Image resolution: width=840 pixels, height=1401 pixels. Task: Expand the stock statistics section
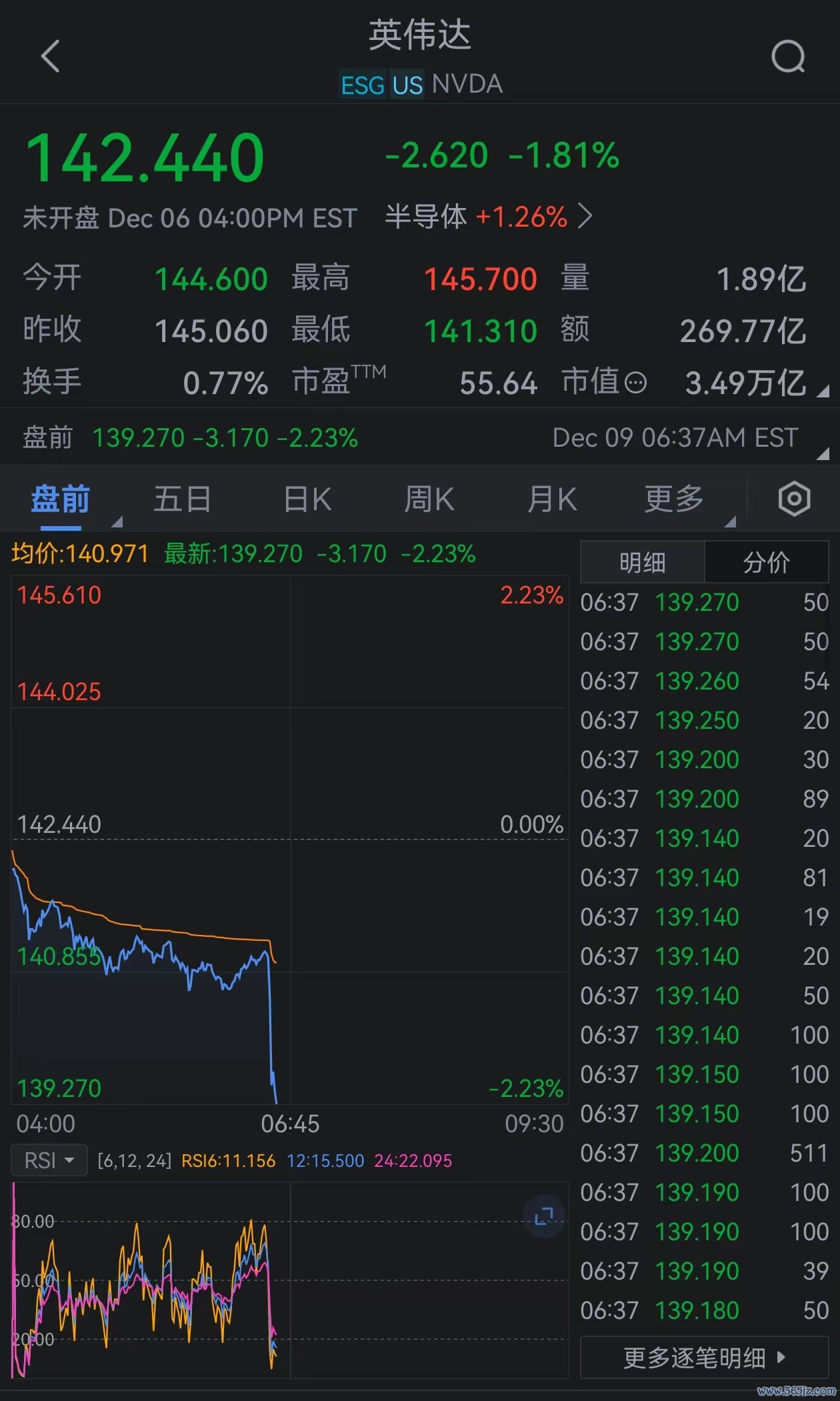point(823,391)
